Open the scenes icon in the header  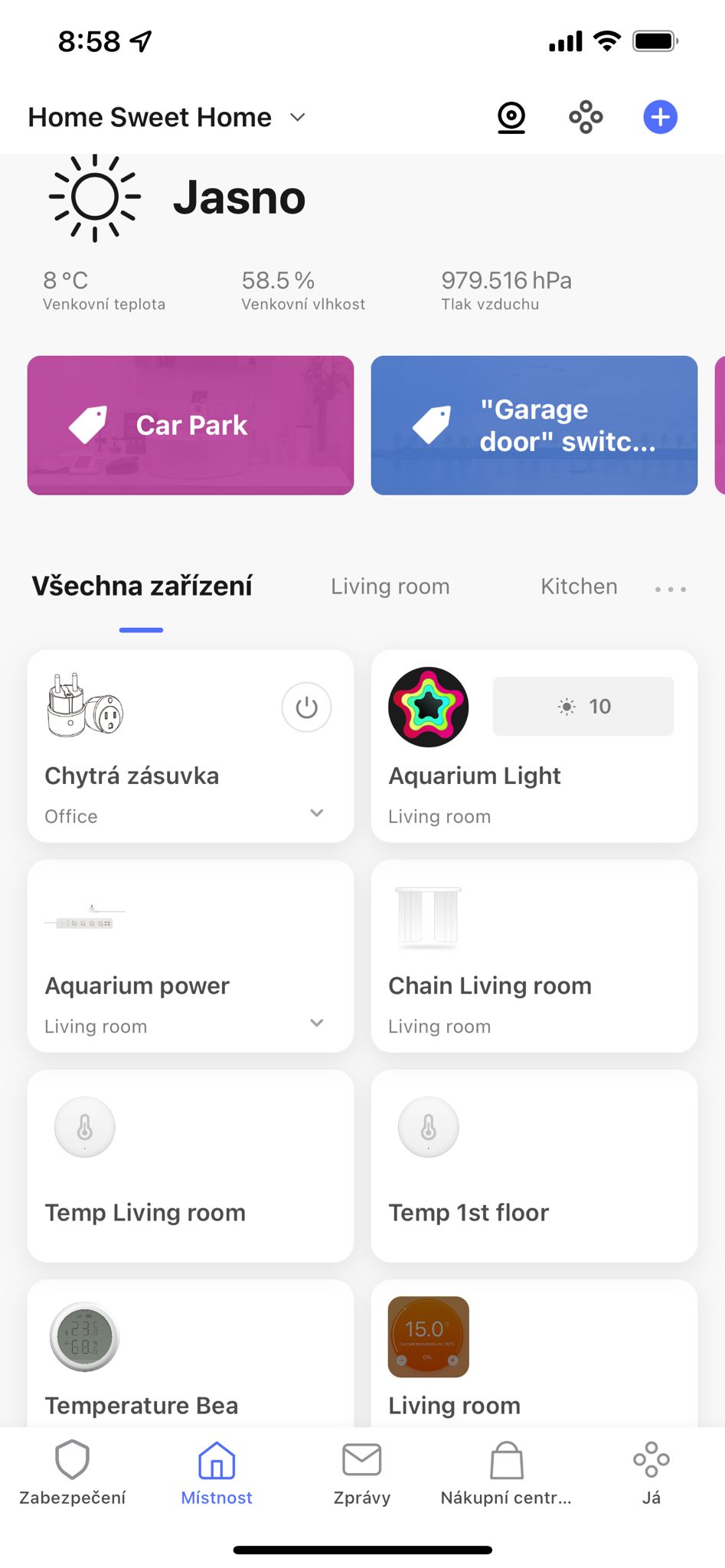tap(586, 117)
